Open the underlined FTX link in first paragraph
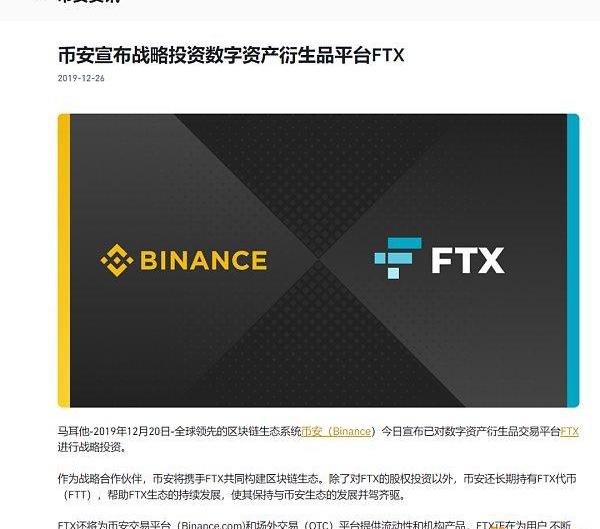The width and height of the screenshot is (600, 529). pyautogui.click(x=568, y=431)
